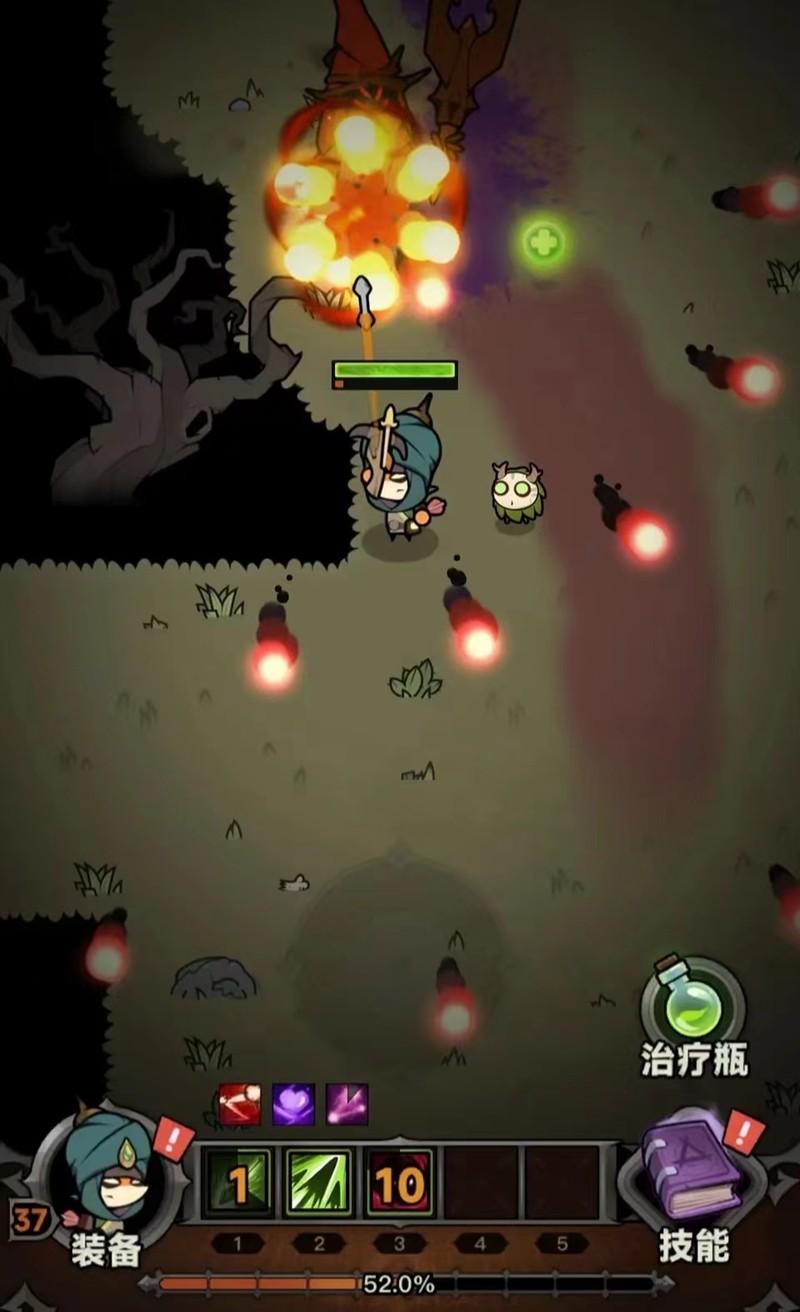Trigger the red skill in slot 3
The height and width of the screenshot is (1312, 800).
click(400, 1184)
